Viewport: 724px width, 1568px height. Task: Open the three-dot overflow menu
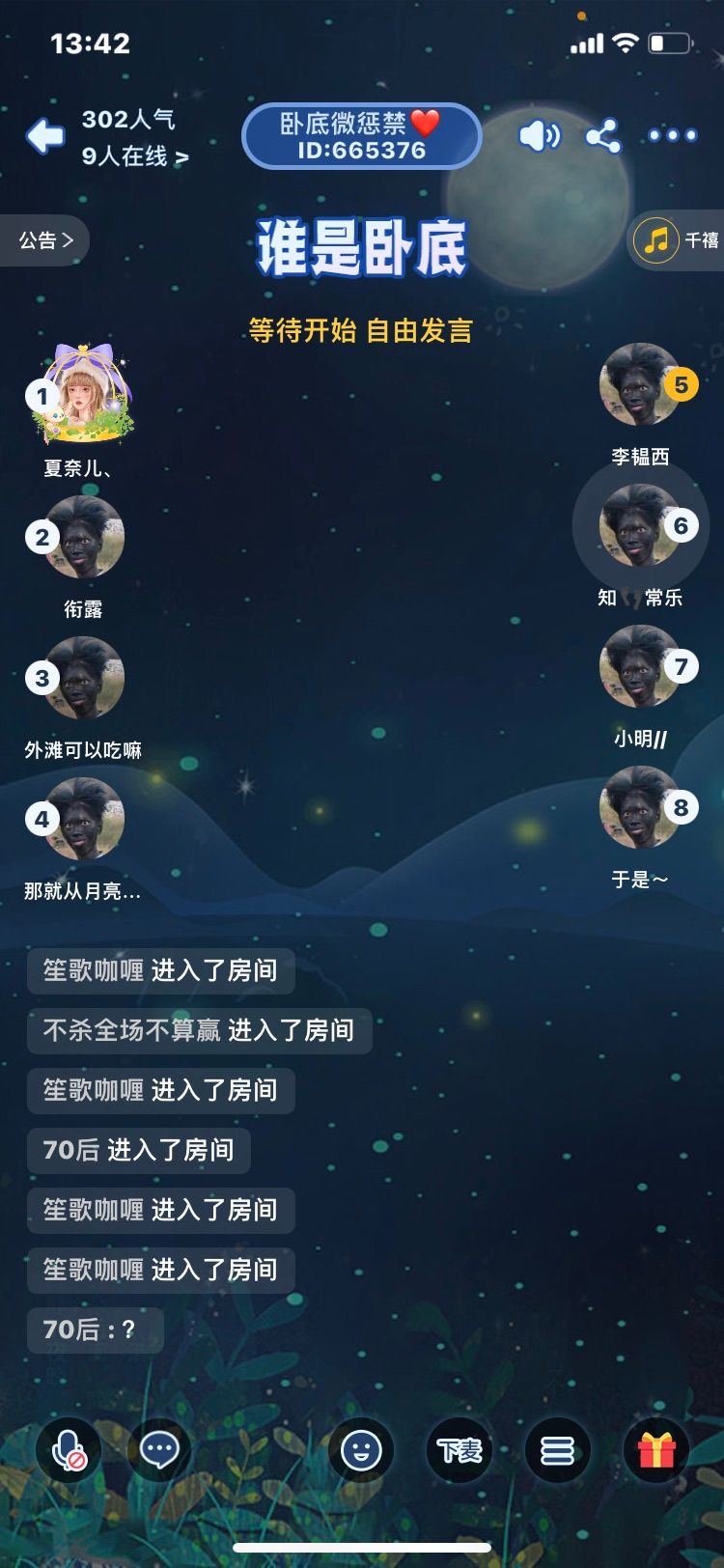pos(672,135)
